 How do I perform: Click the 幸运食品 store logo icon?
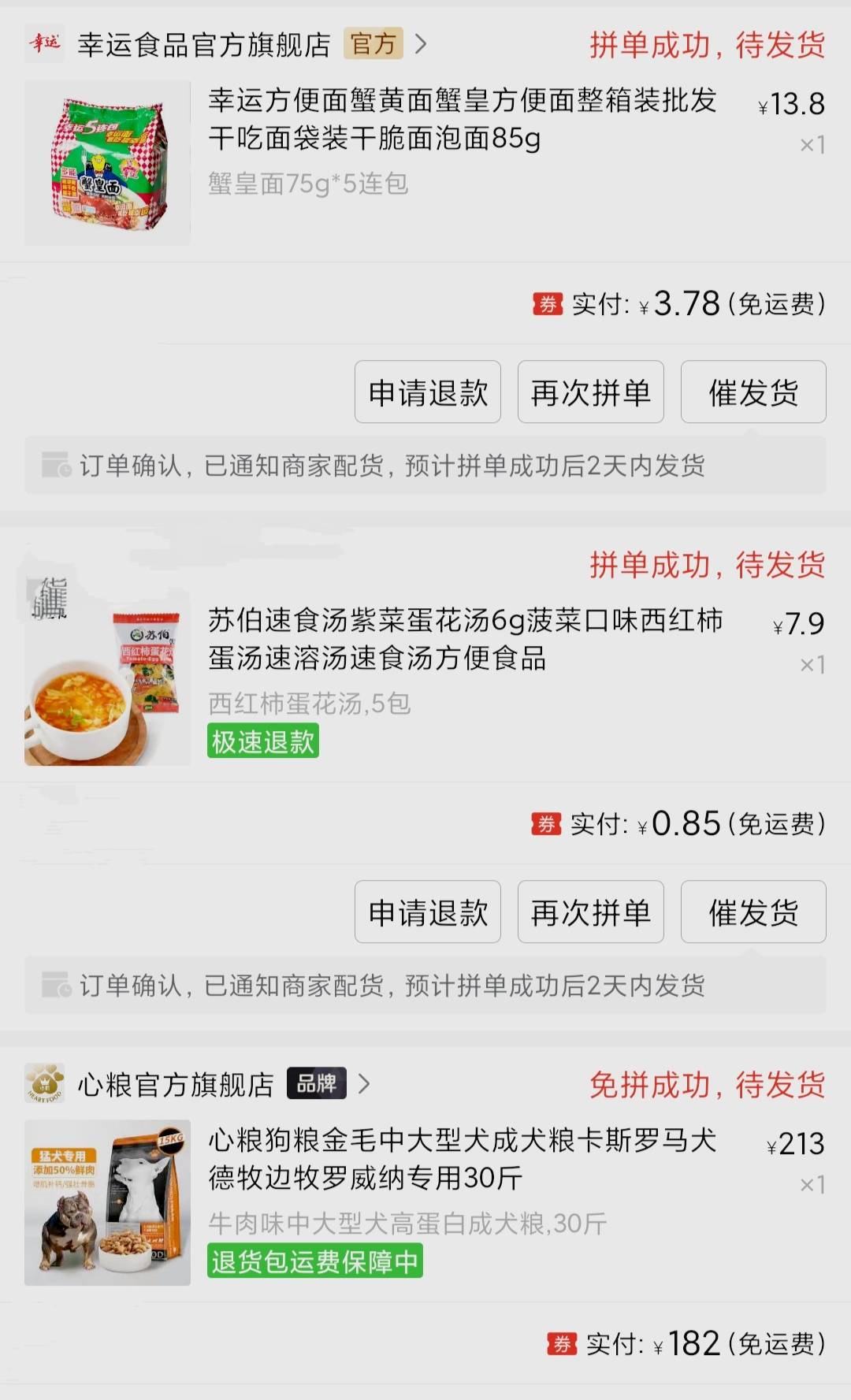[x=45, y=45]
